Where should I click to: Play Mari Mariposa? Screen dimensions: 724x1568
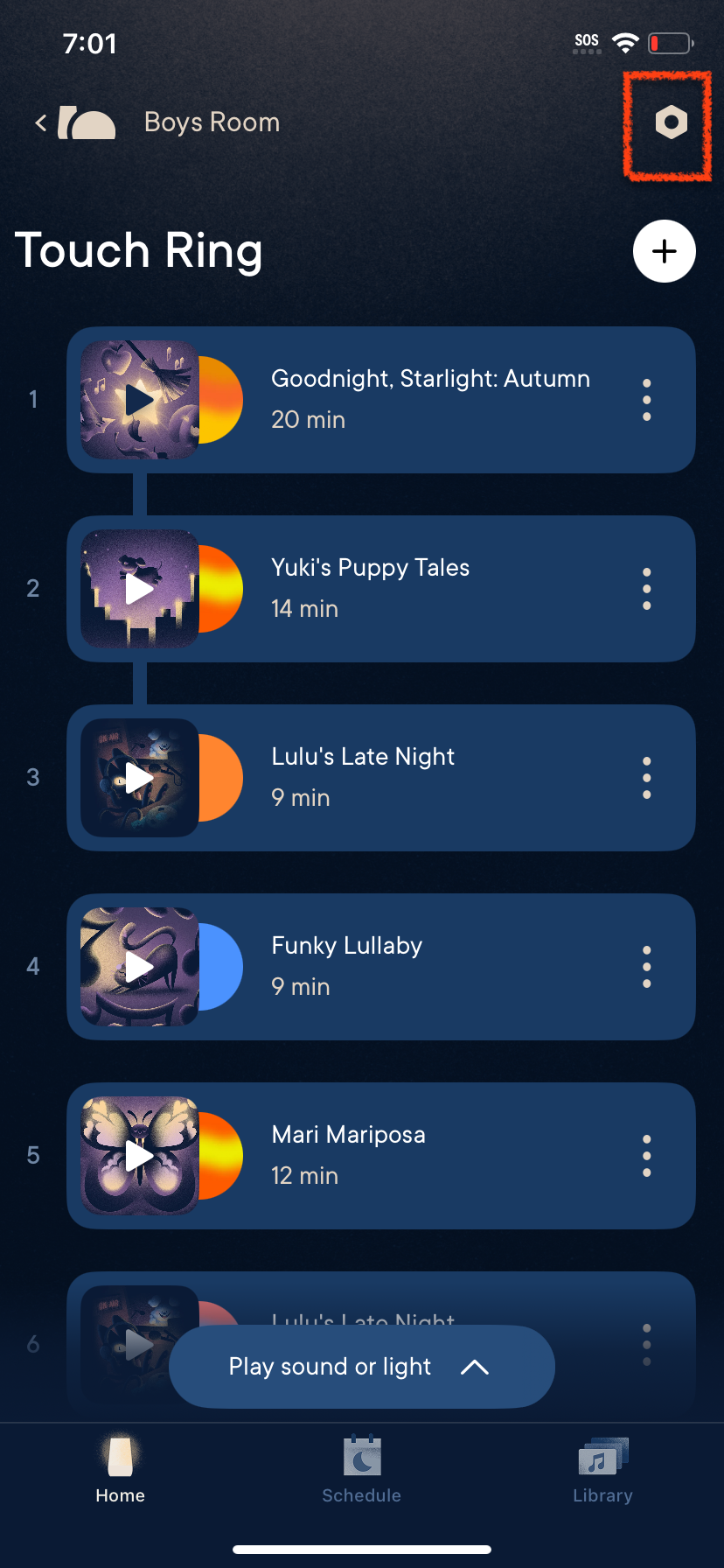(x=139, y=1156)
